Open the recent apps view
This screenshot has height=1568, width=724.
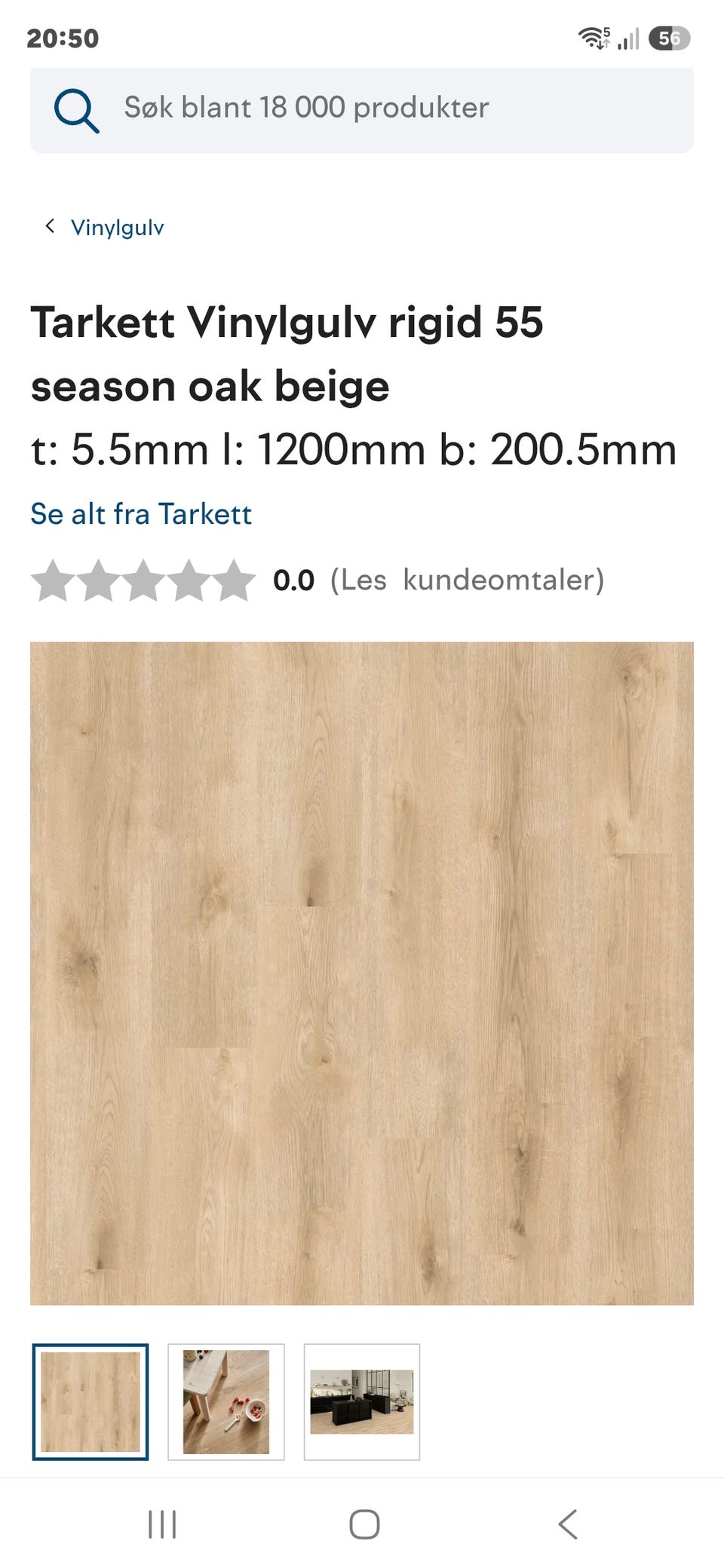point(162,1524)
